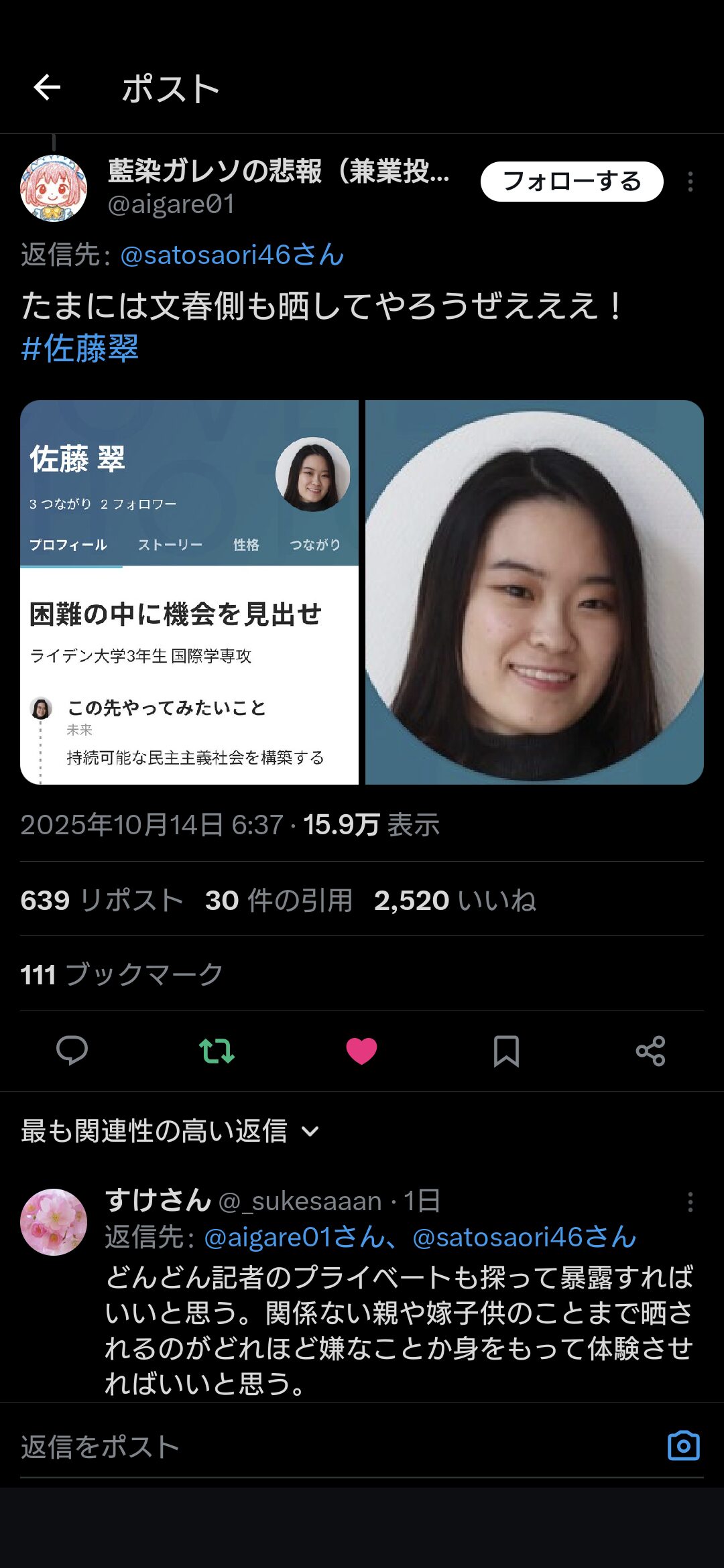The image size is (724, 1568).
Task: View the 2,520 いいね list
Action: (x=455, y=901)
